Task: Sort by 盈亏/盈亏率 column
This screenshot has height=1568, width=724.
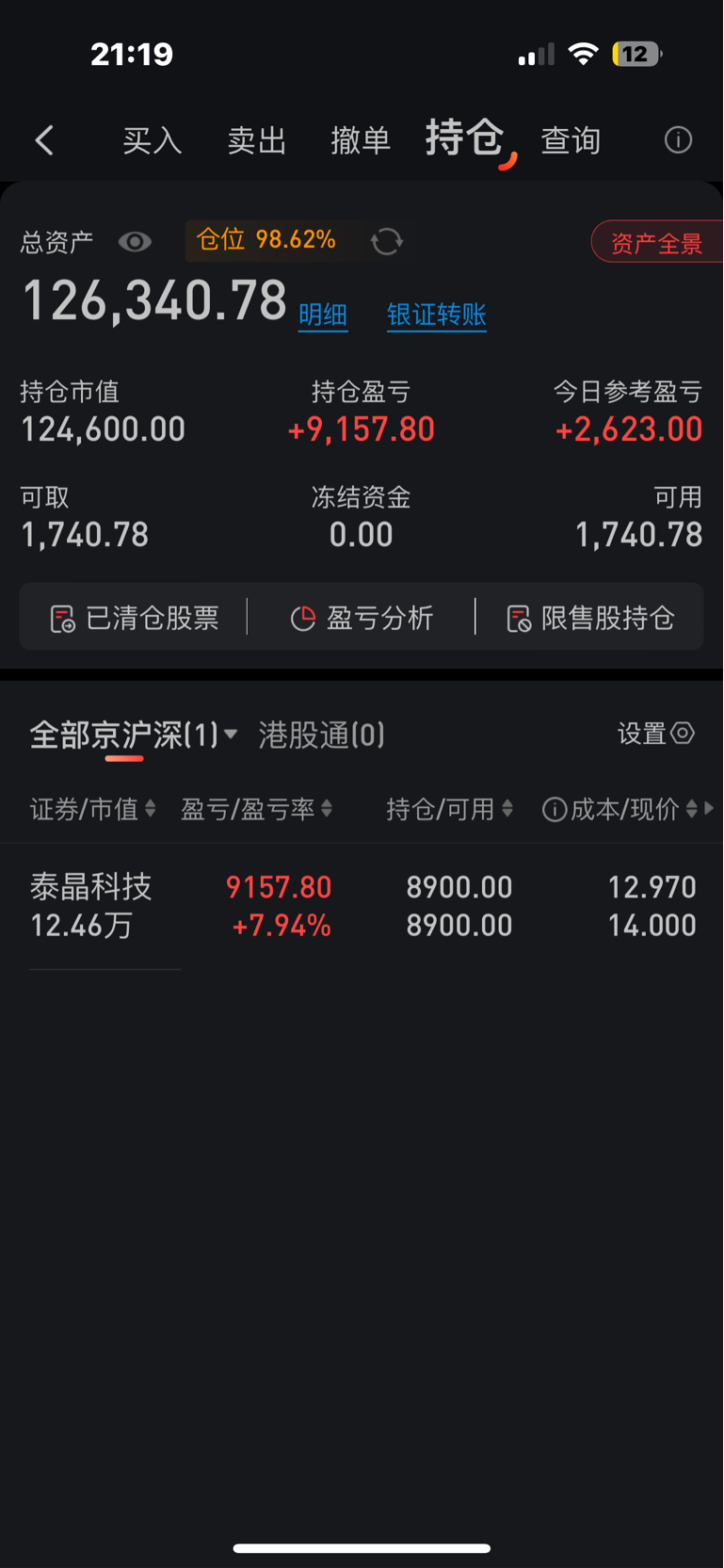Action: pos(256,809)
